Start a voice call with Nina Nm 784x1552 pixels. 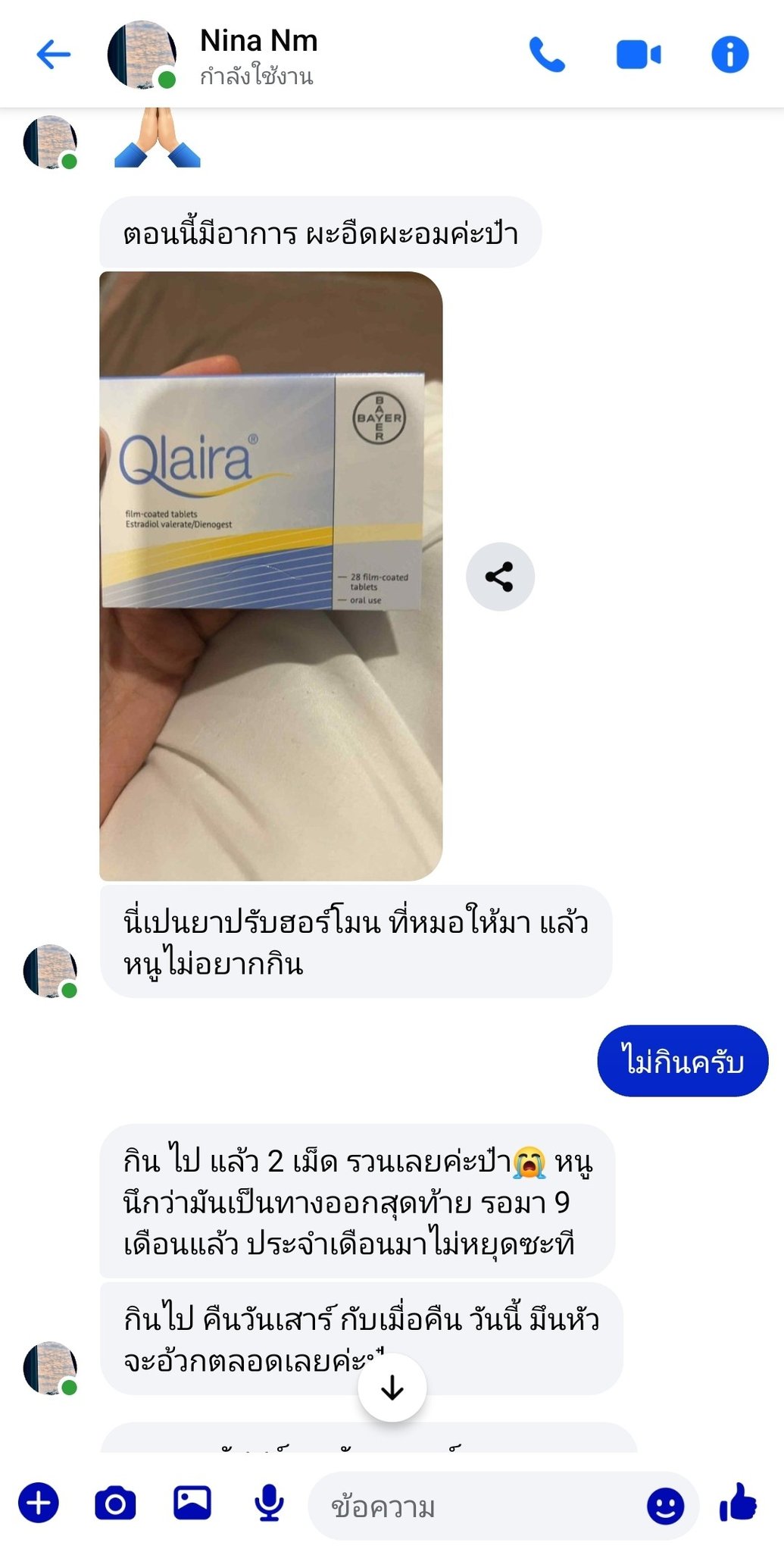click(x=546, y=55)
